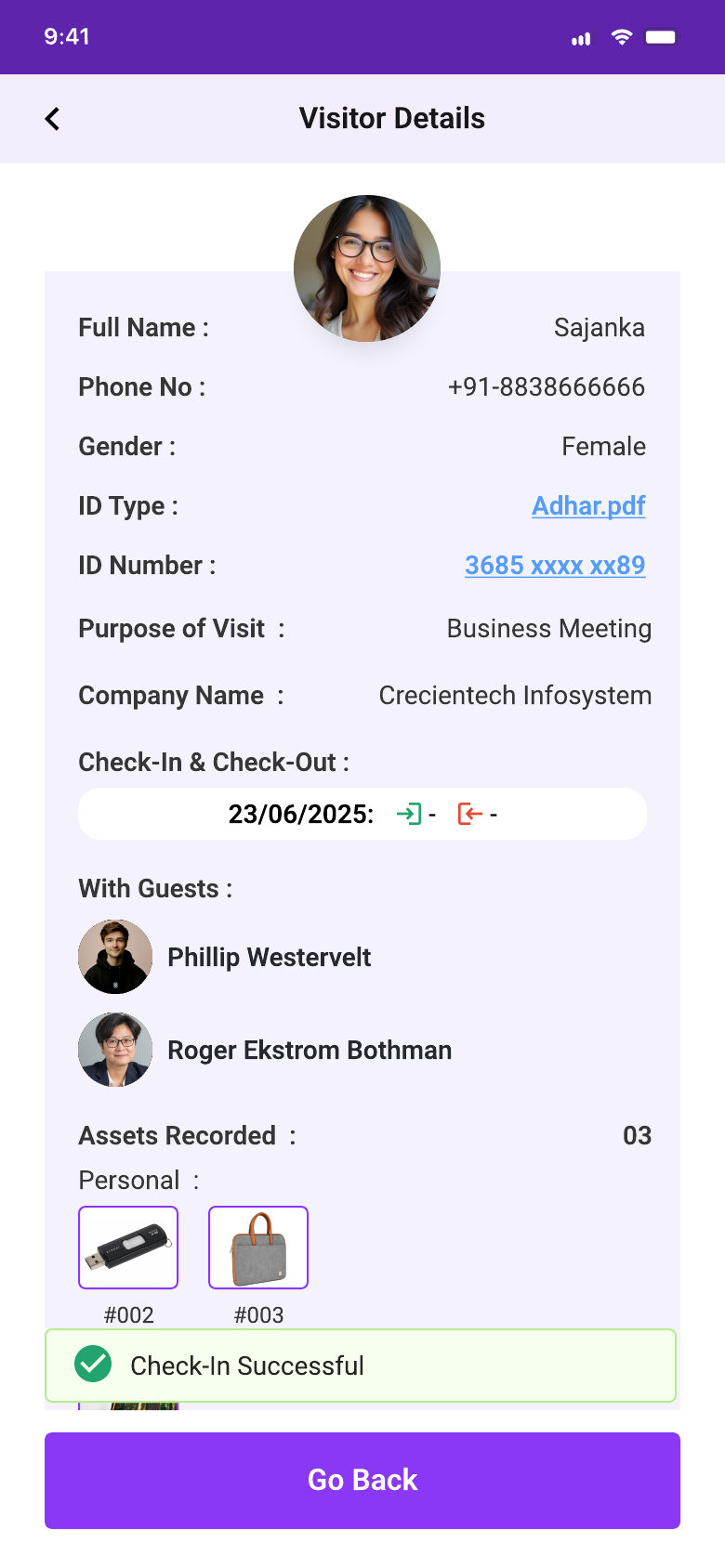This screenshot has width=725, height=1568.
Task: View Sajanka's profile photo
Action: pos(367,268)
